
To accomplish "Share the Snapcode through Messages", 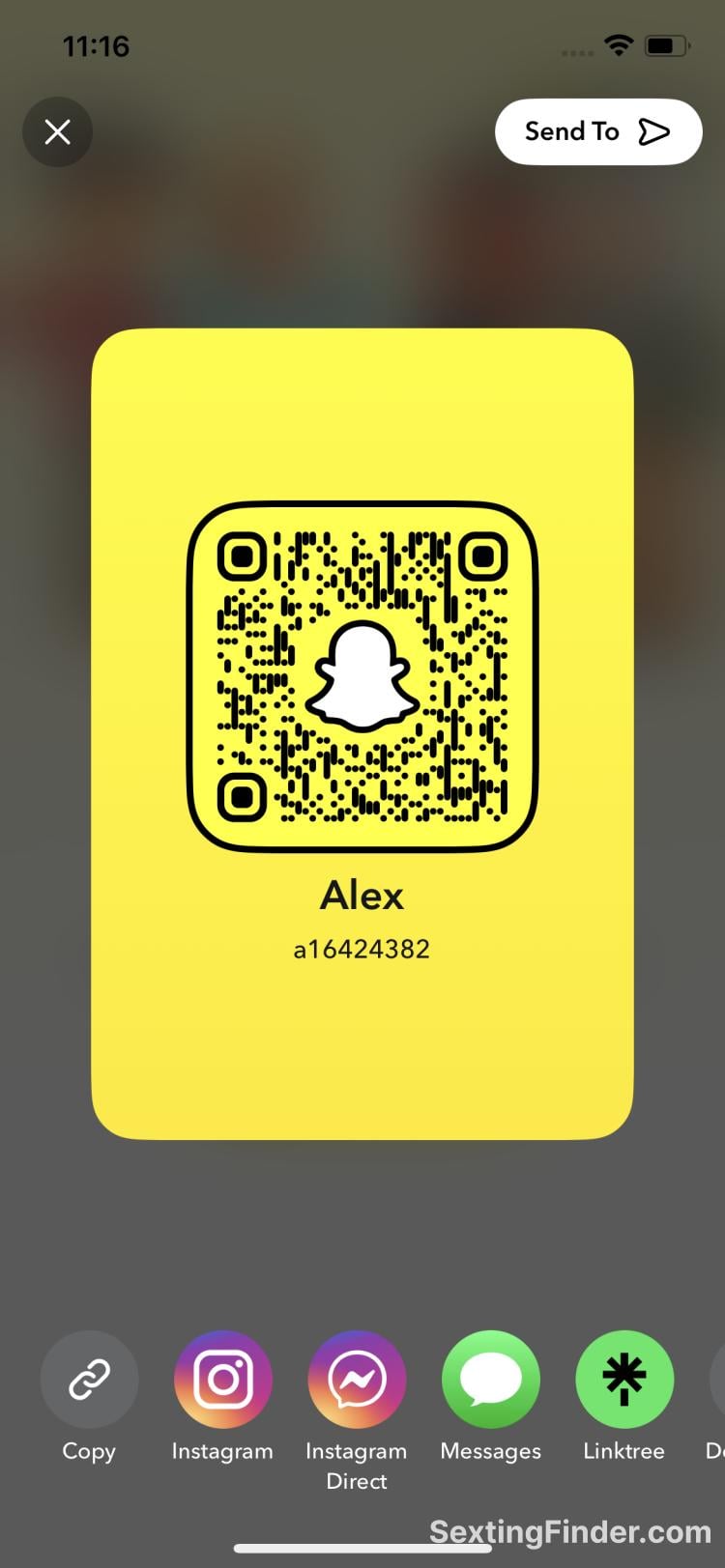I will coord(490,1380).
